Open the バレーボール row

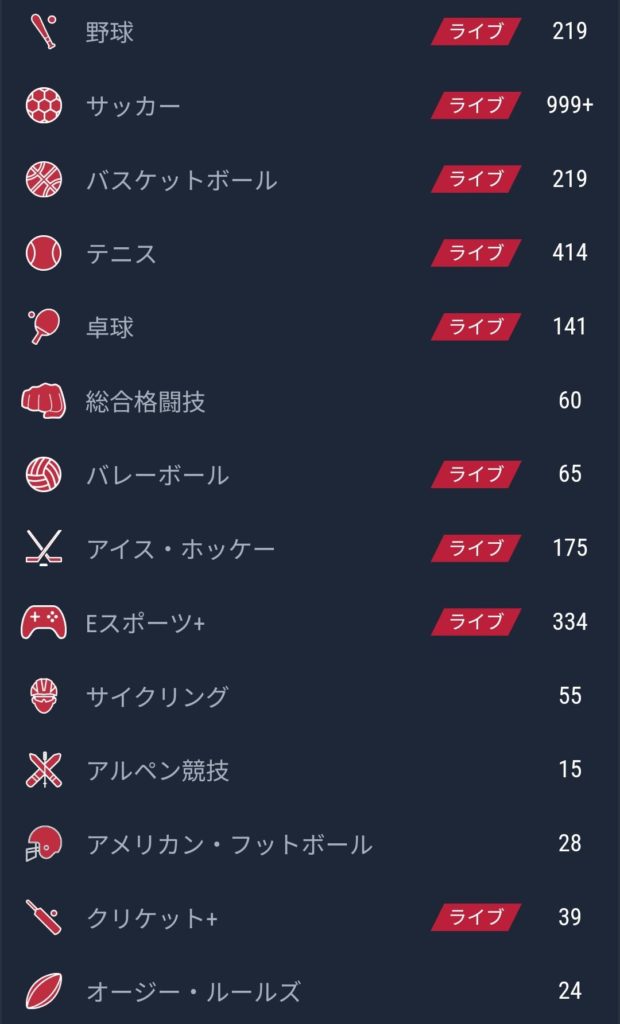[157, 475]
